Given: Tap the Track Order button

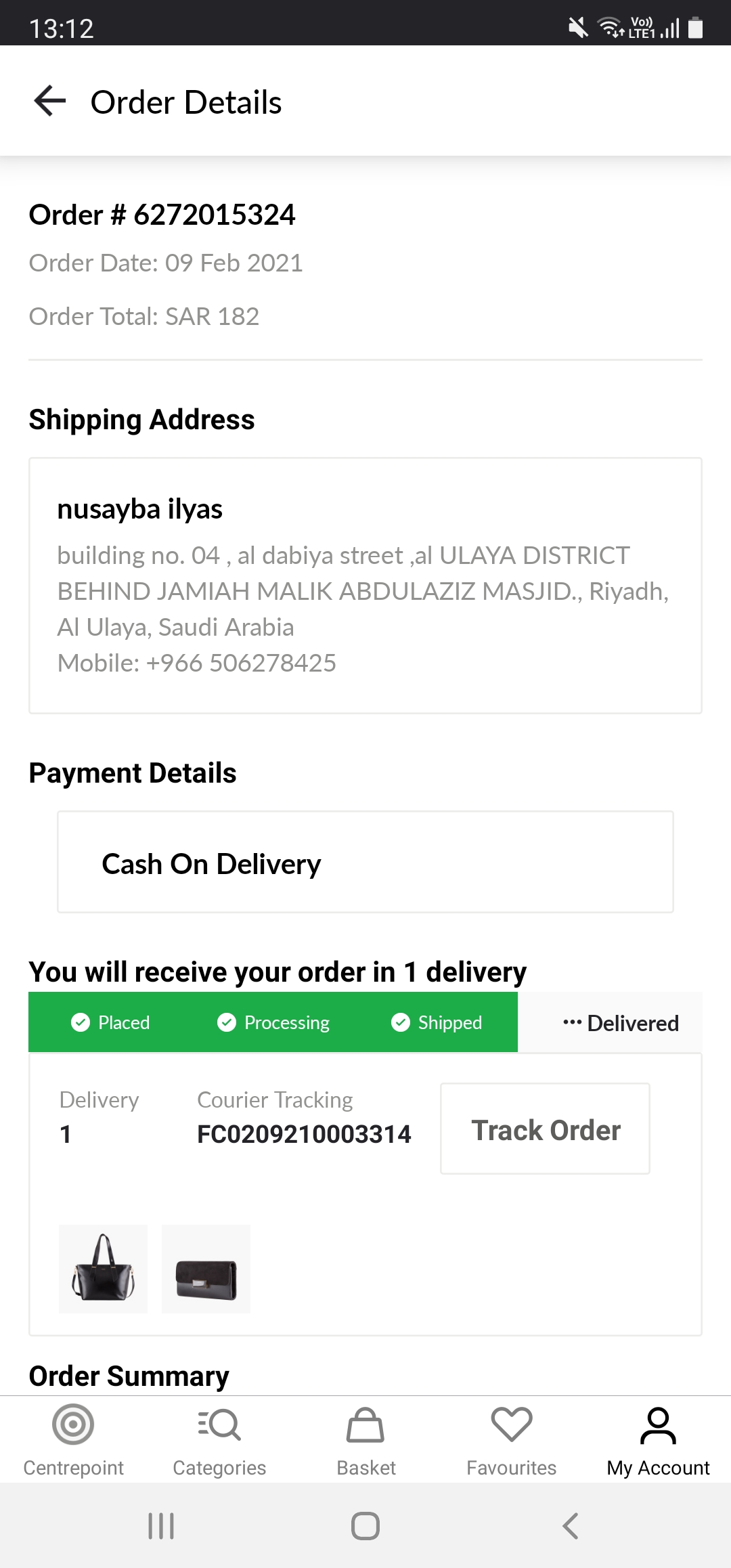Looking at the screenshot, I should pyautogui.click(x=545, y=1129).
